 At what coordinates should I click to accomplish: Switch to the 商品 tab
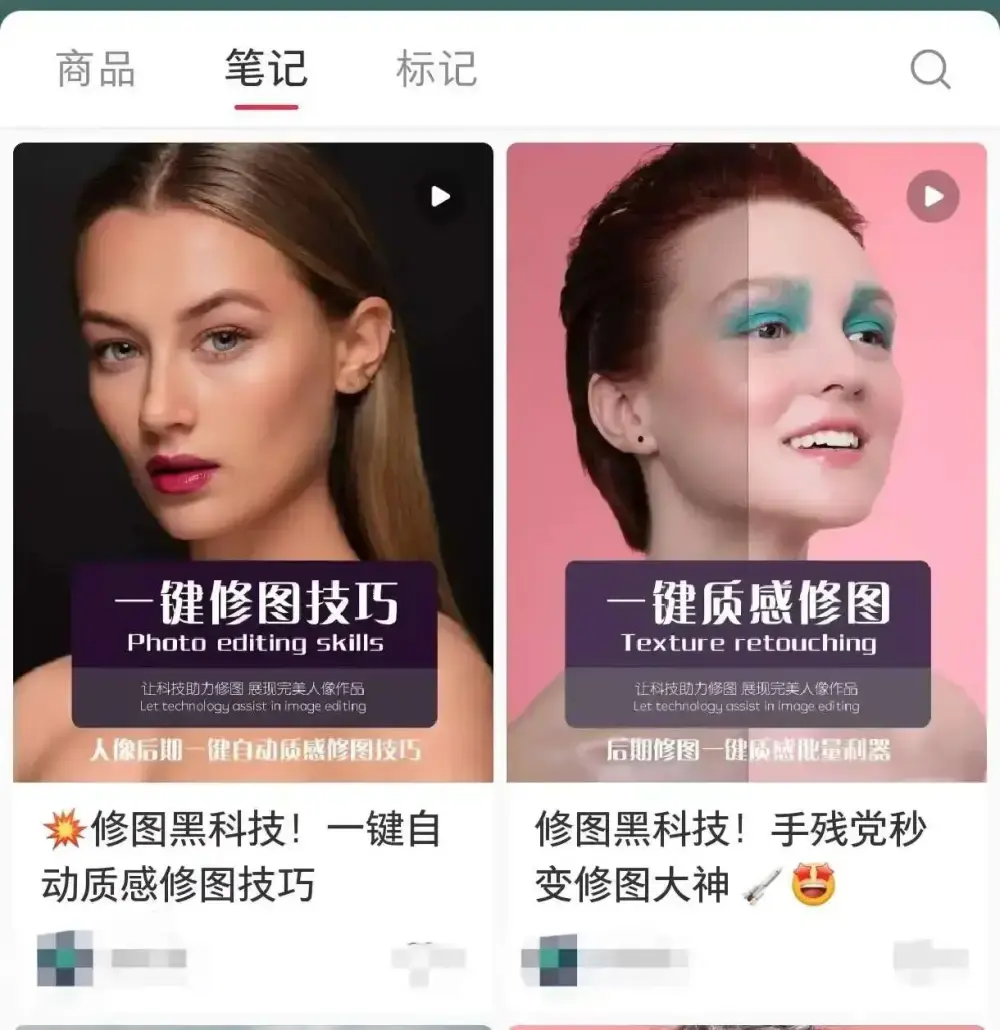coord(96,70)
